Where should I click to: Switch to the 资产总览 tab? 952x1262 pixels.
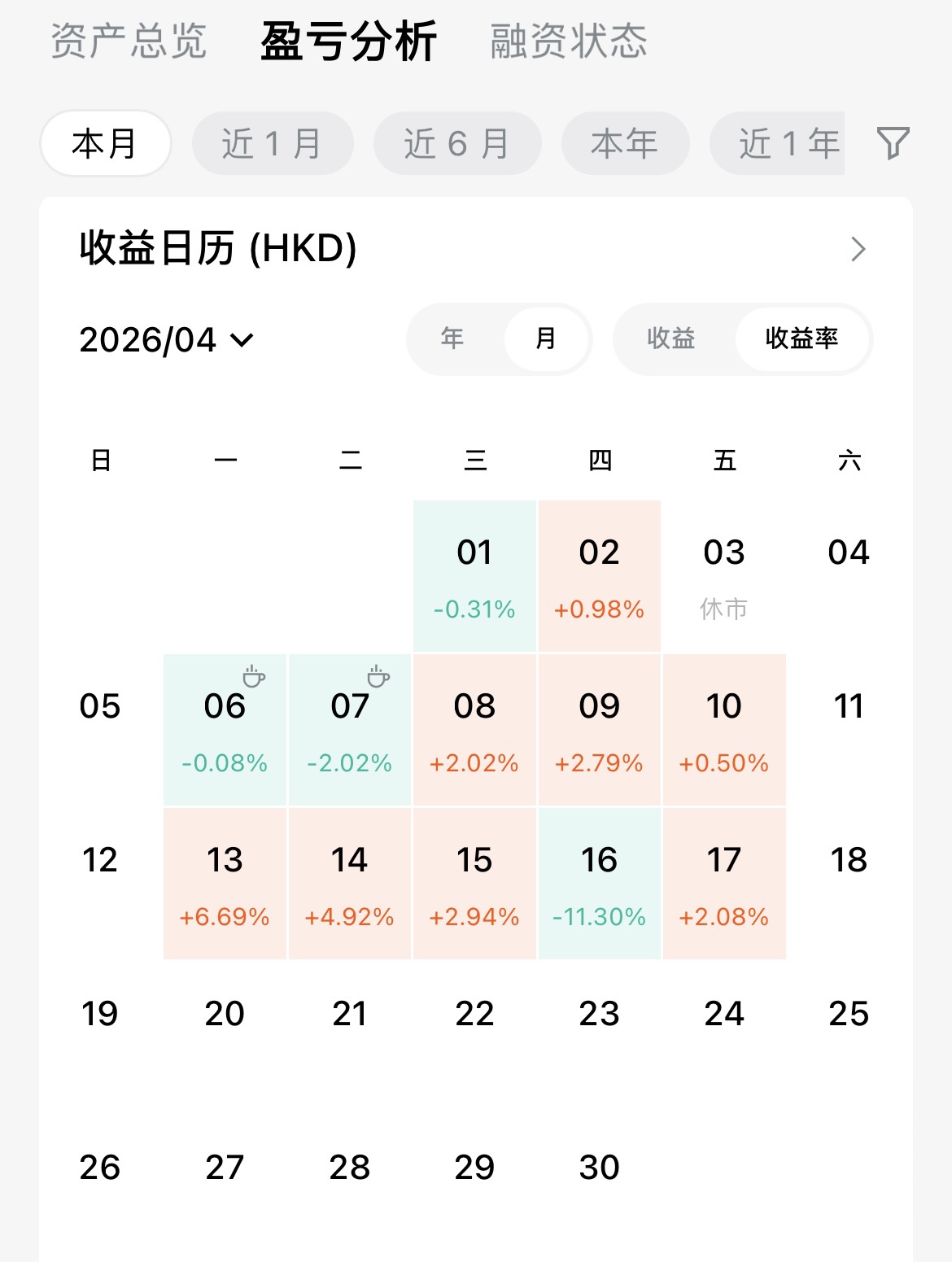[x=129, y=41]
